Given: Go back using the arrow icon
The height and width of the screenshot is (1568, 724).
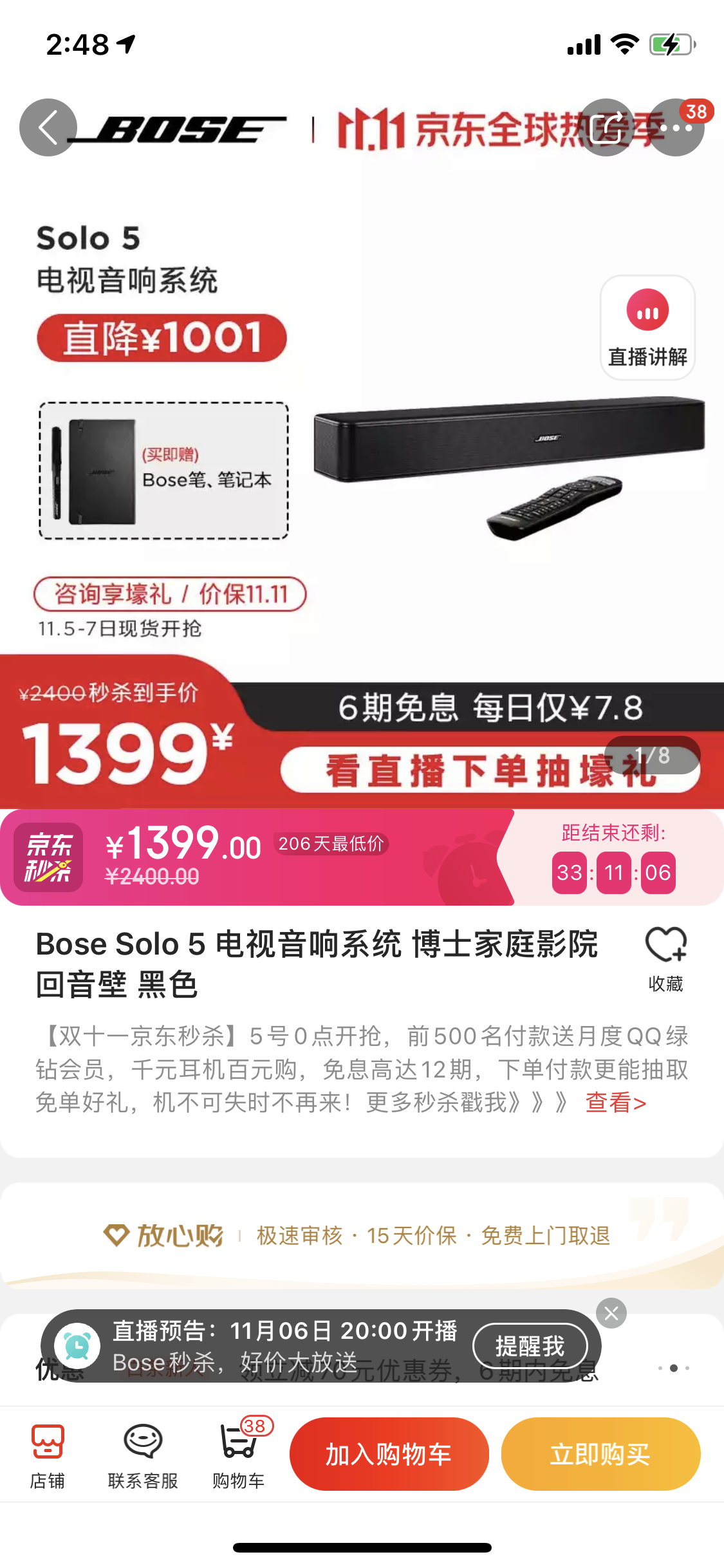Looking at the screenshot, I should (x=48, y=127).
